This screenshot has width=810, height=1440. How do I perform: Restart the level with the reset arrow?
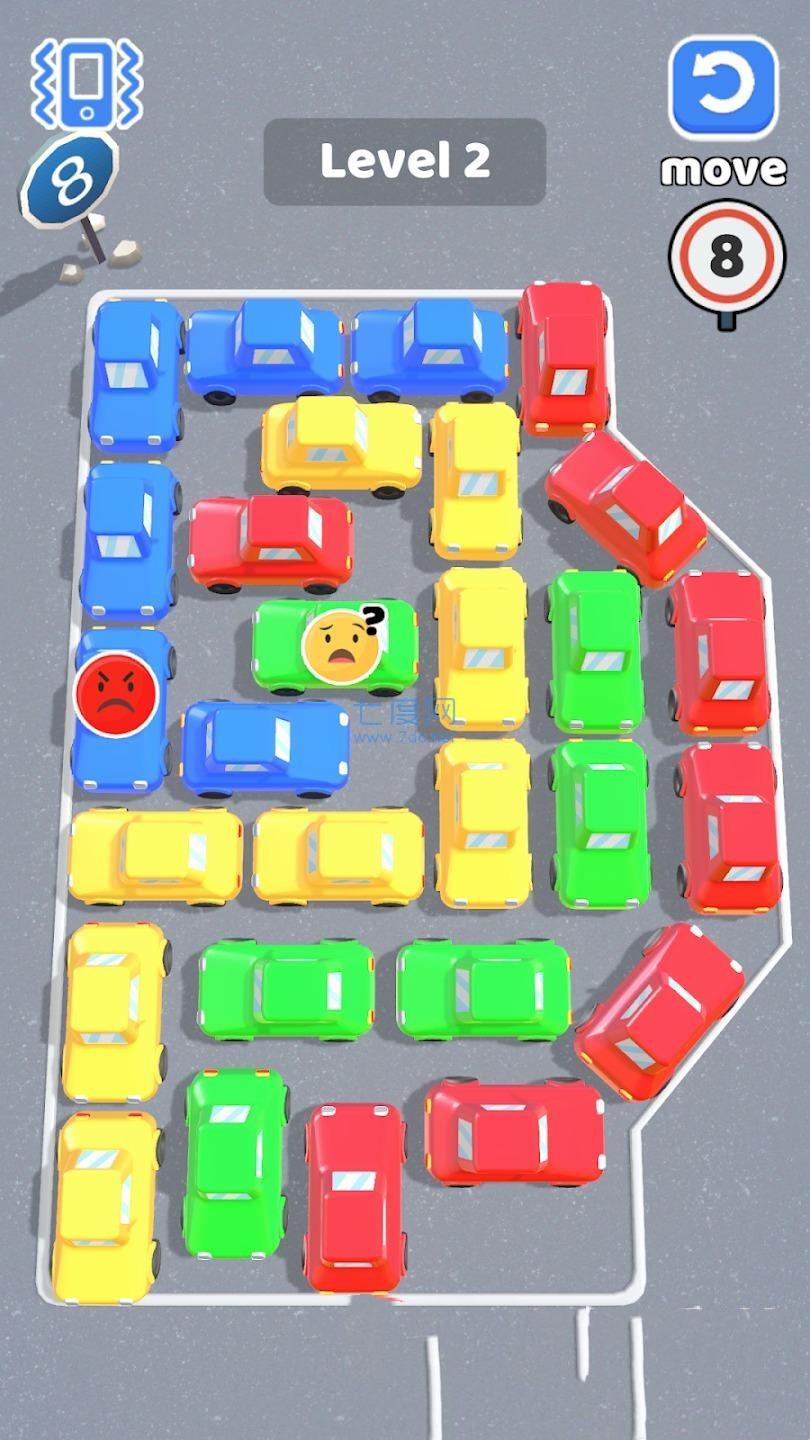click(724, 88)
